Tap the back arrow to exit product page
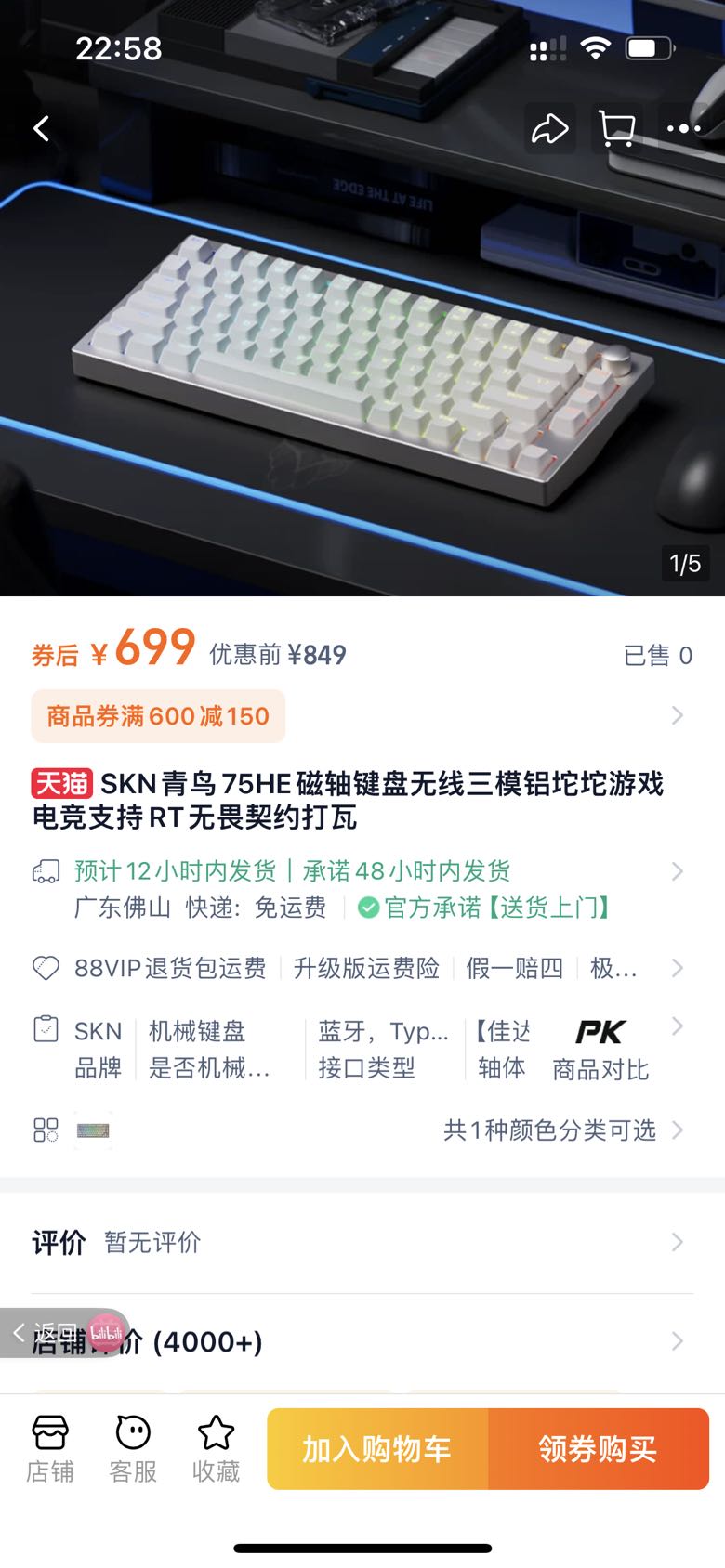This screenshot has height=1568, width=725. point(40,128)
